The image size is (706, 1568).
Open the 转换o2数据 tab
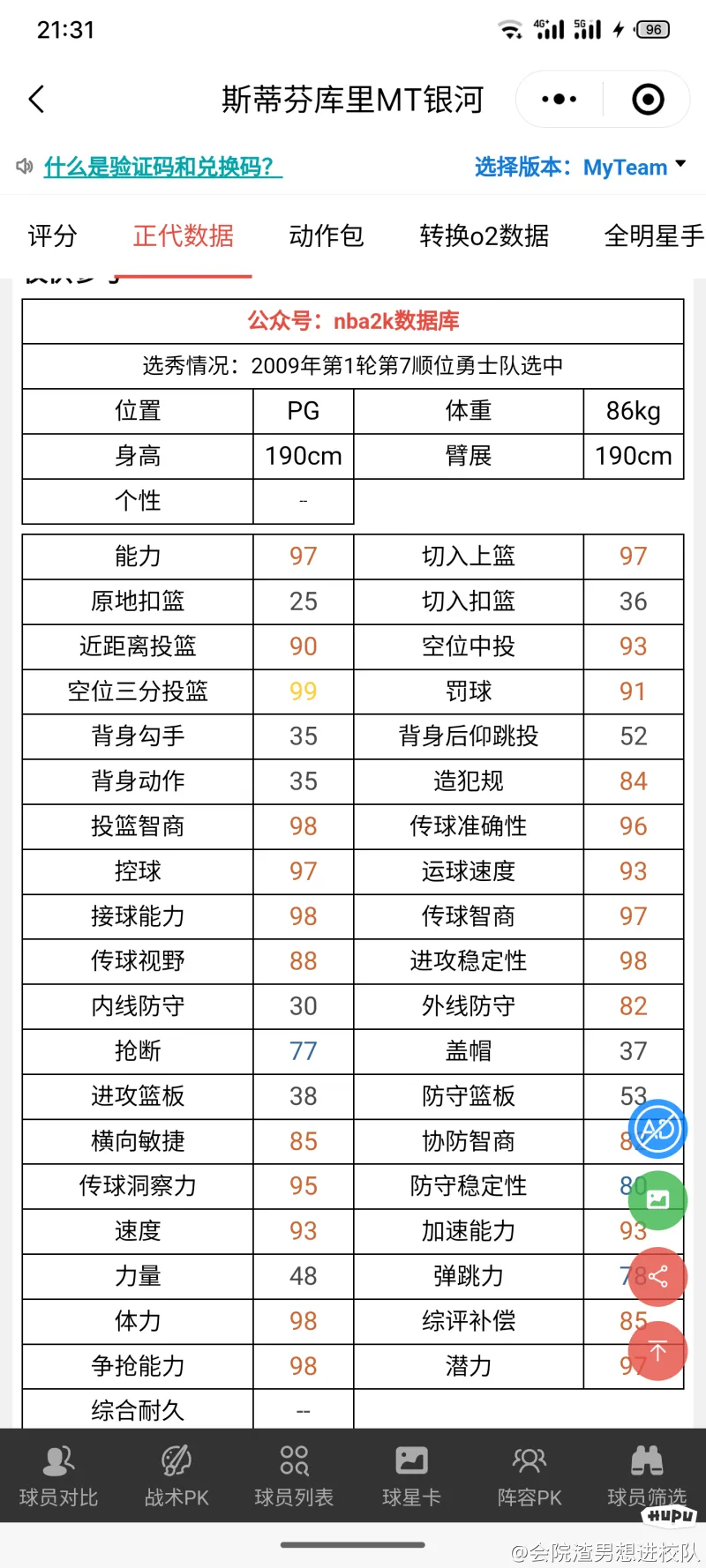click(484, 235)
